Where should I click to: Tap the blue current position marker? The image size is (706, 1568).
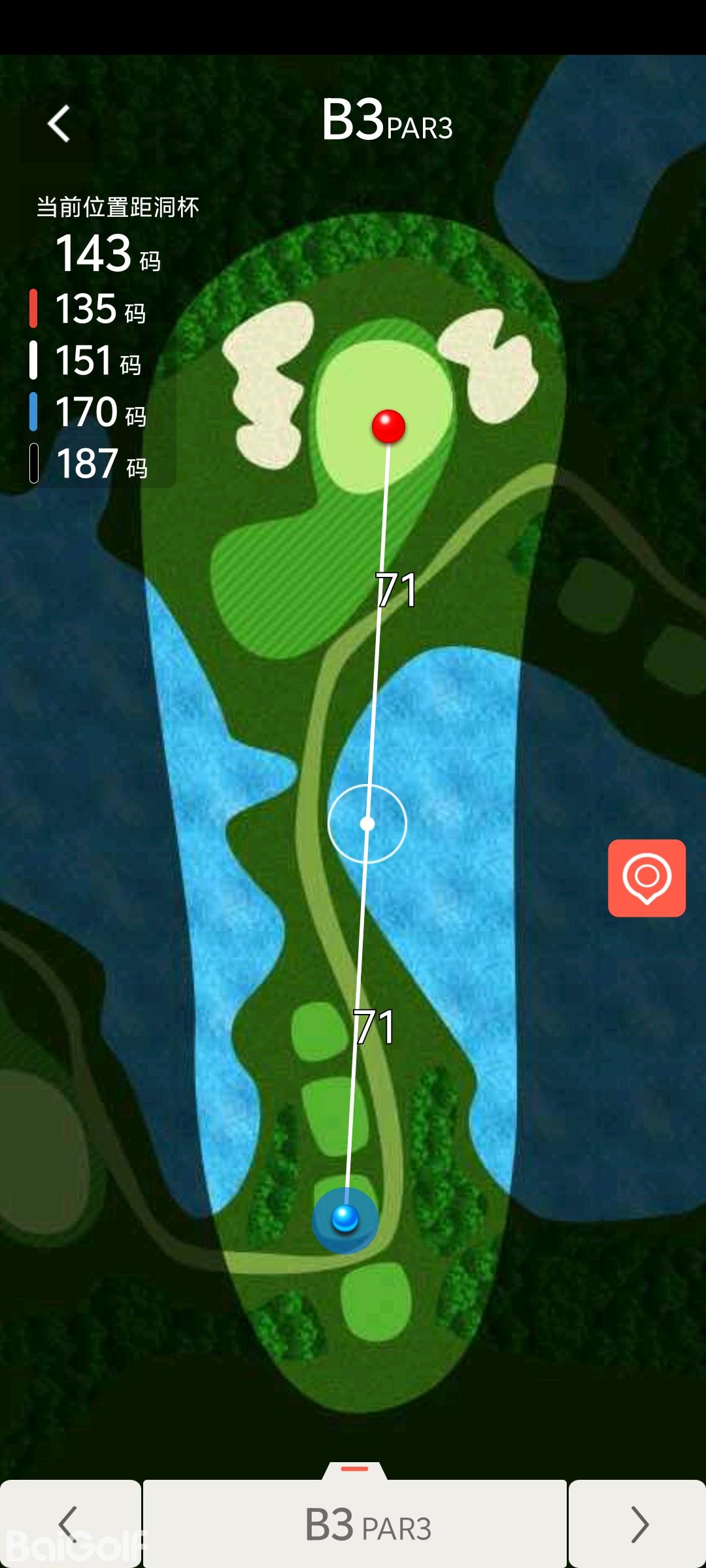coord(345,1219)
